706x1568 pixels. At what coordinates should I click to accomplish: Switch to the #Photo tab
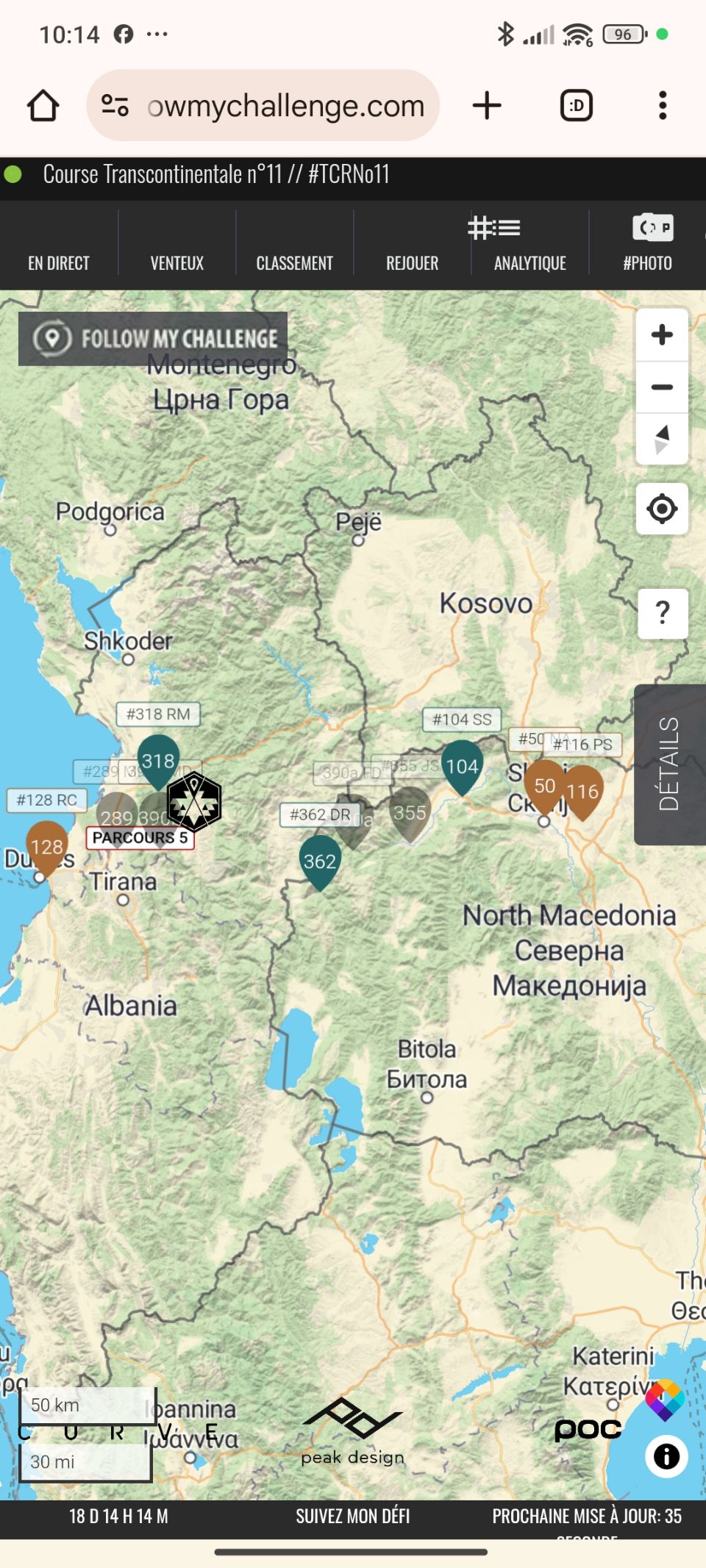(648, 246)
